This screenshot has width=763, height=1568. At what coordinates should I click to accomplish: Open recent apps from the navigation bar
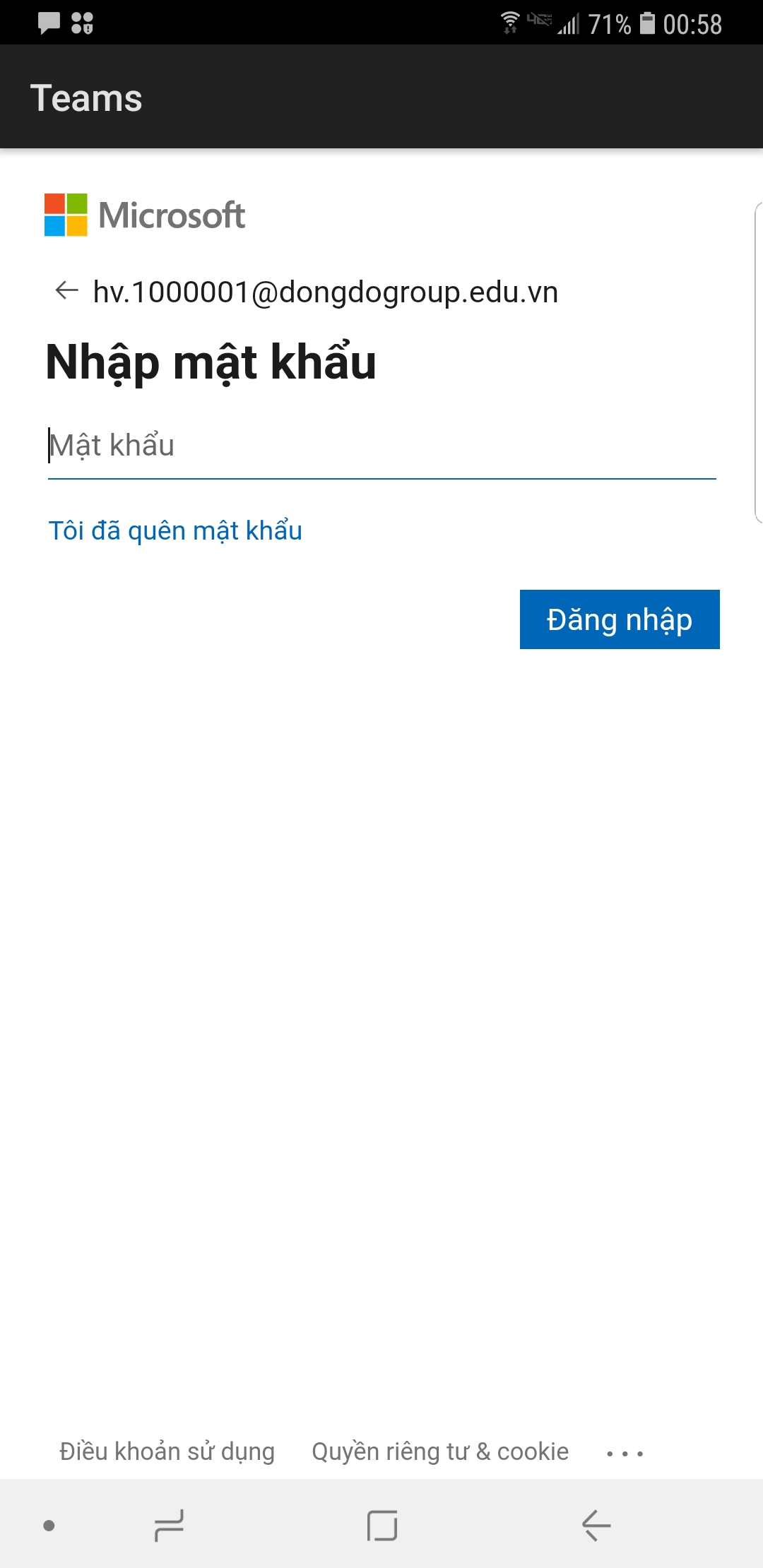coord(169,1526)
